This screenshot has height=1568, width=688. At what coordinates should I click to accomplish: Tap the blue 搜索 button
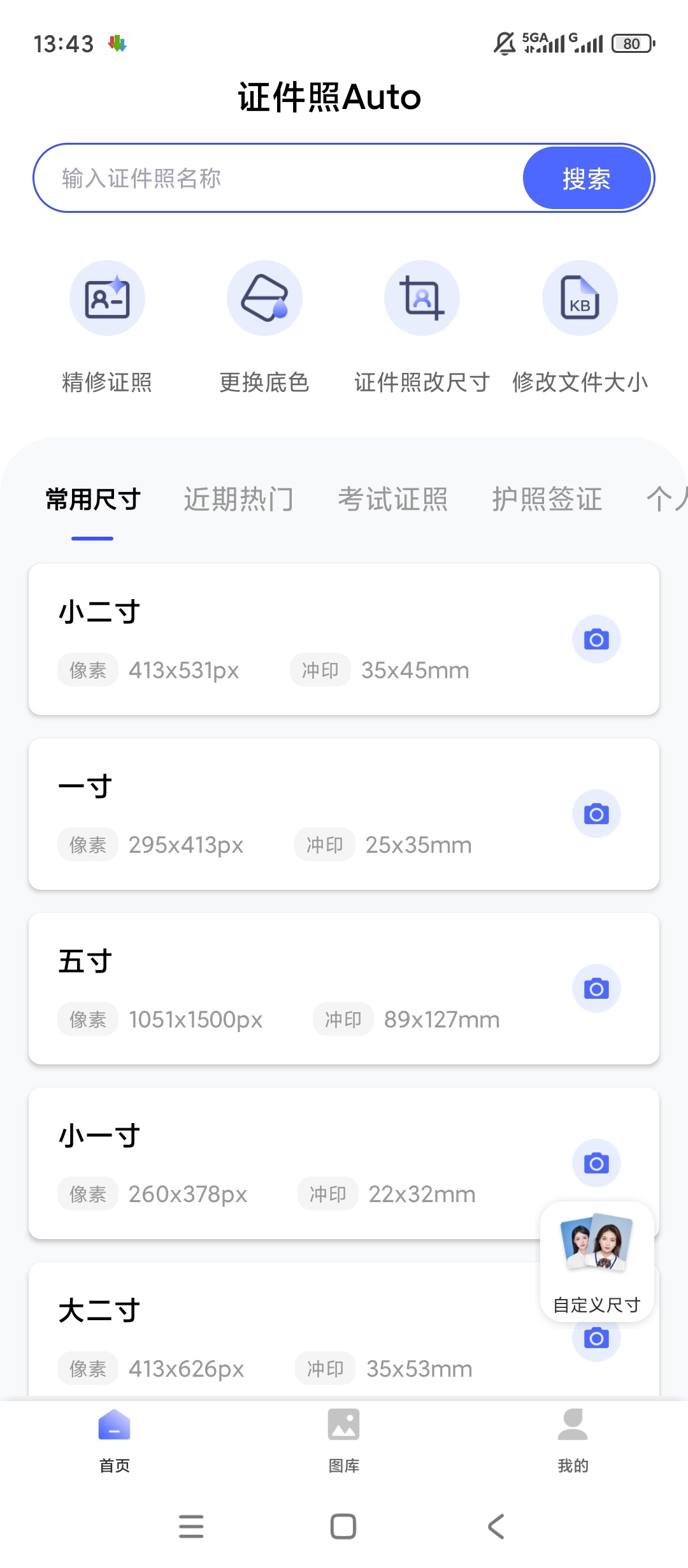point(587,178)
